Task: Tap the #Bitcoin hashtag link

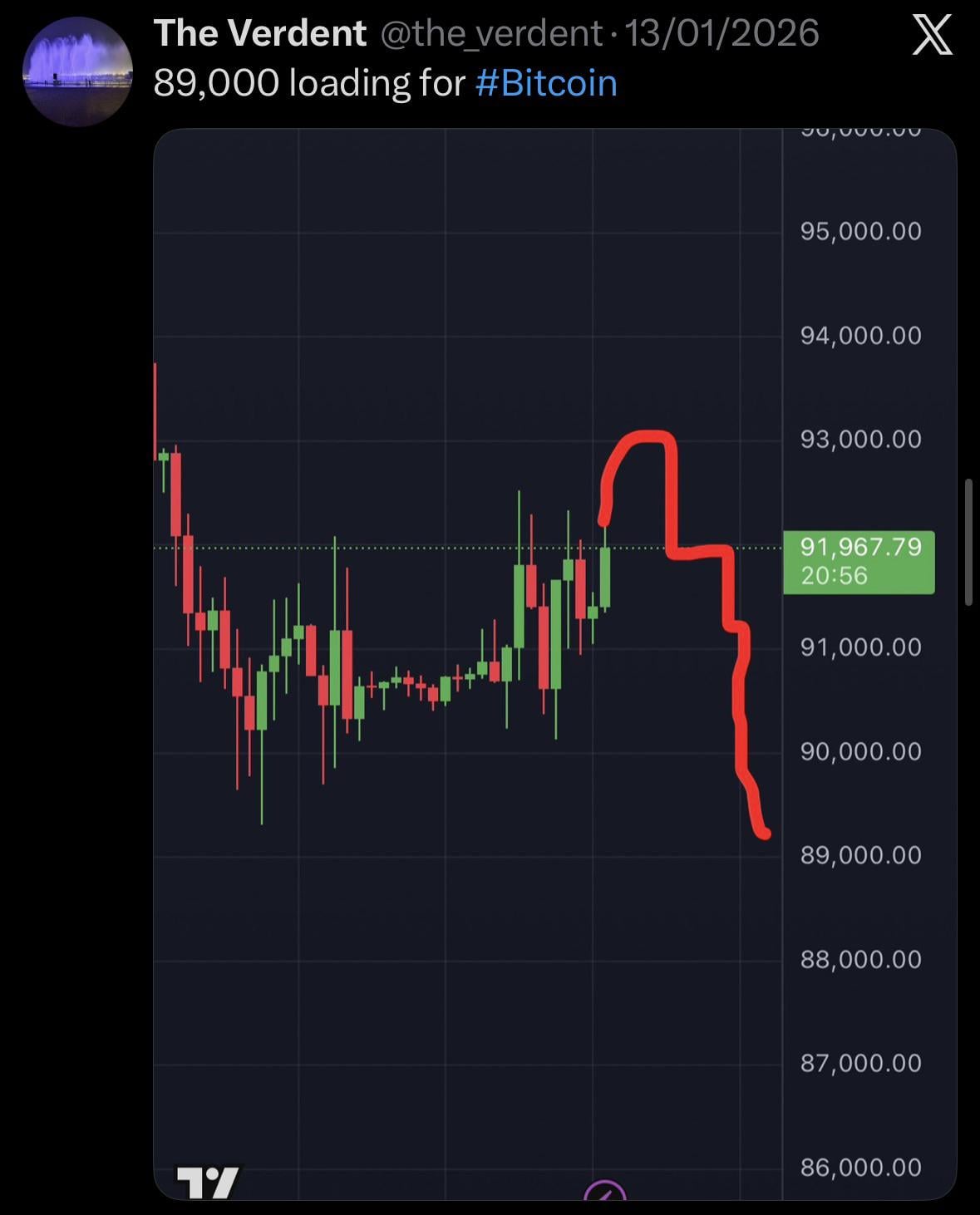Action: 546,84
